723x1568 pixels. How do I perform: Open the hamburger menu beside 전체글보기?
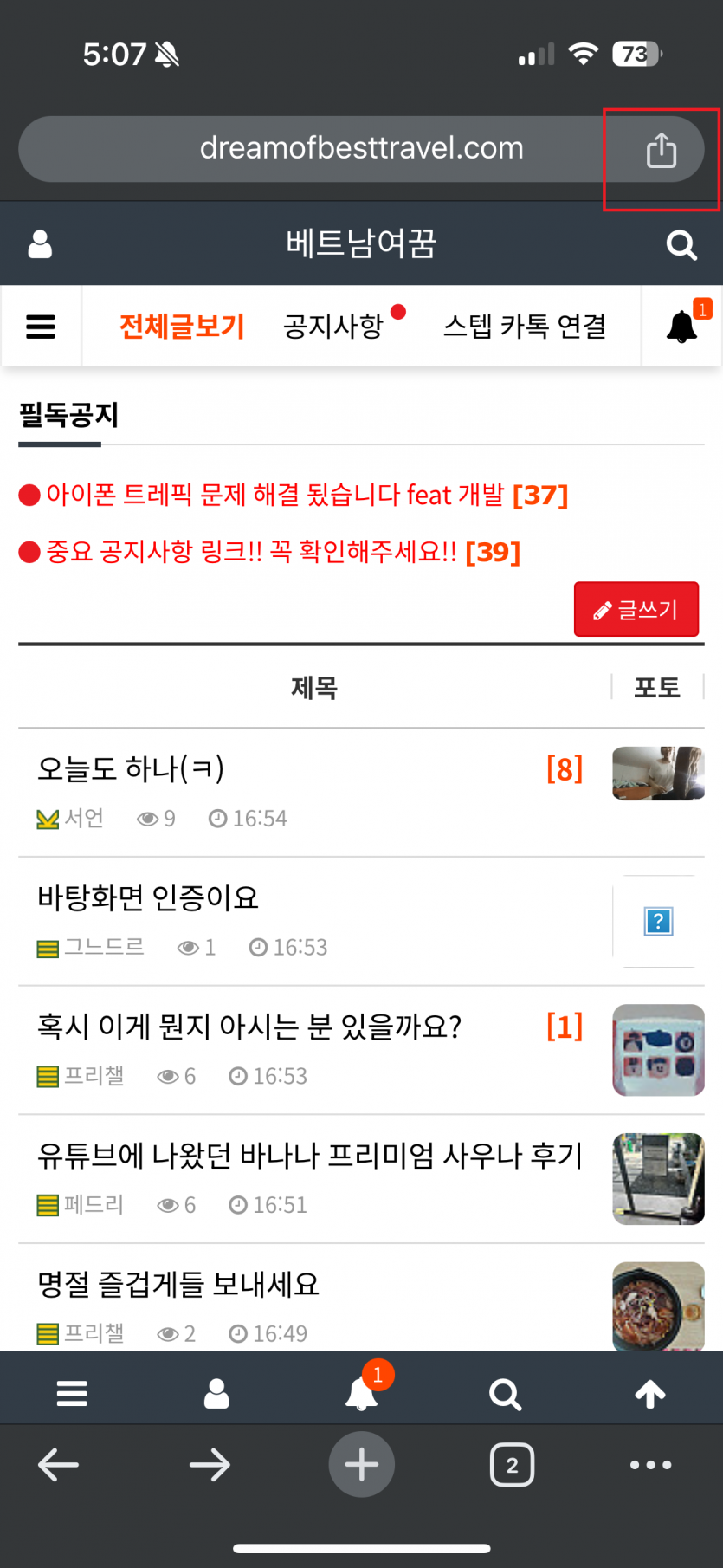[x=41, y=327]
